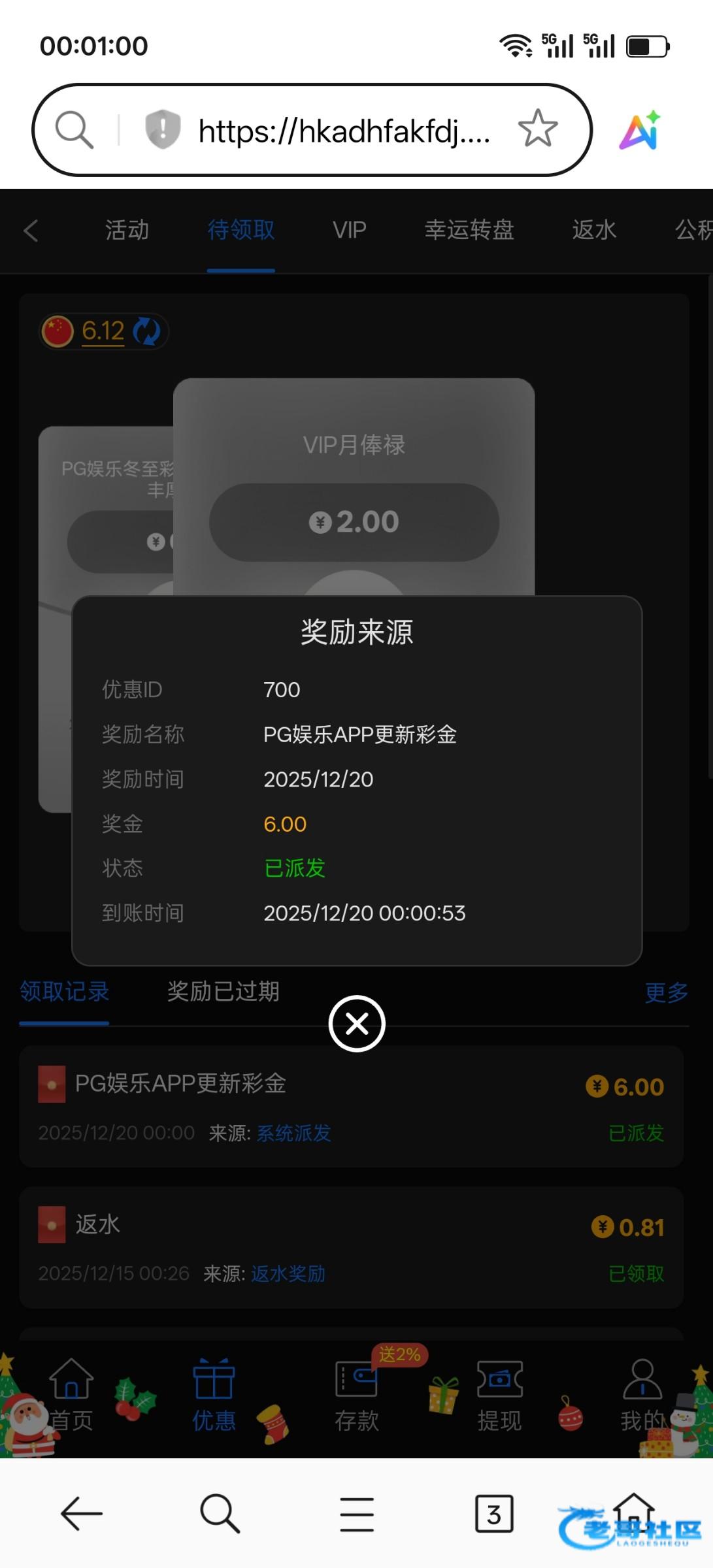Open the 提现 tab
This screenshot has height=1568, width=713.
coord(499,1396)
